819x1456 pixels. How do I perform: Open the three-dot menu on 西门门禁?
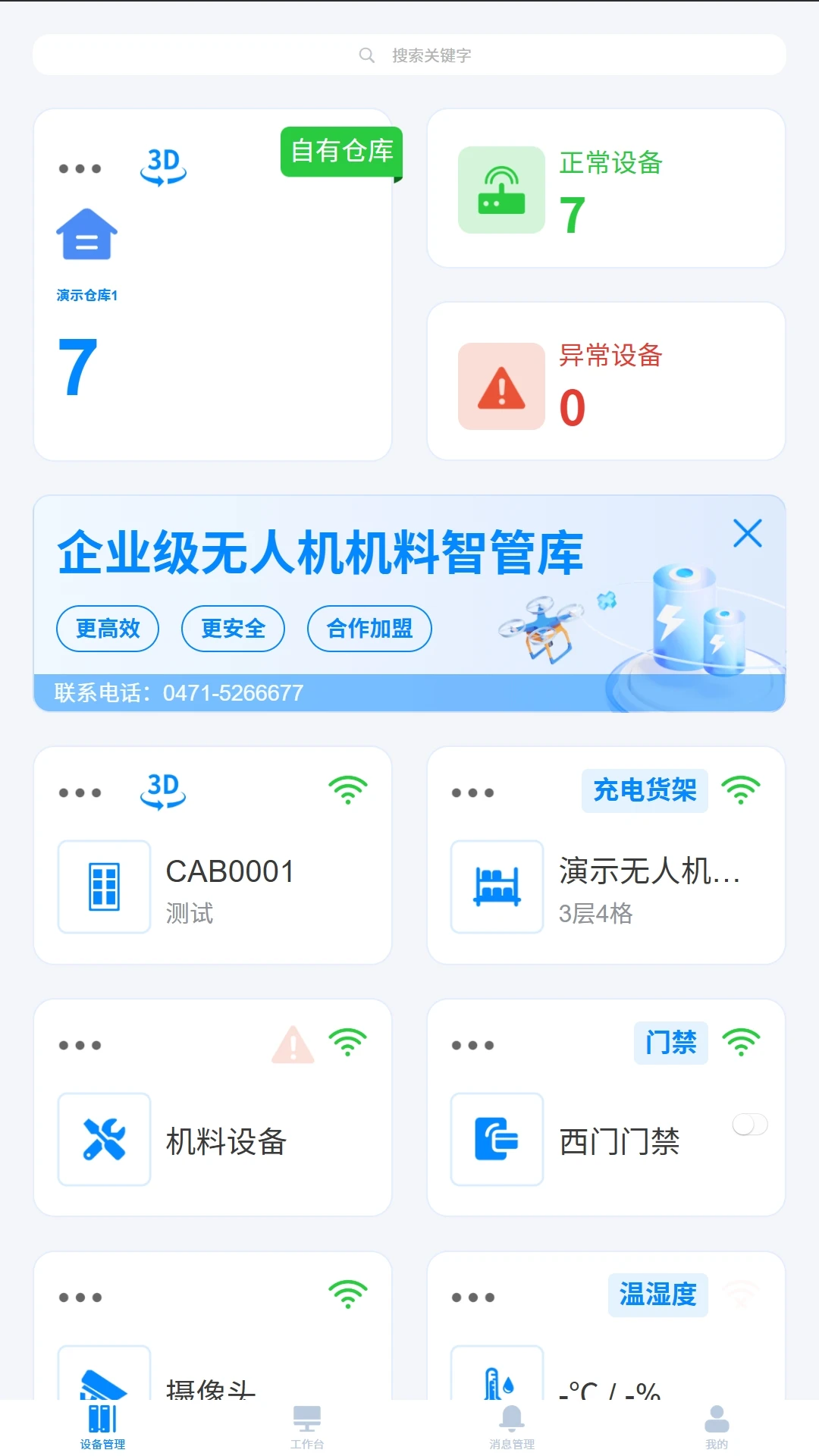pos(472,1046)
